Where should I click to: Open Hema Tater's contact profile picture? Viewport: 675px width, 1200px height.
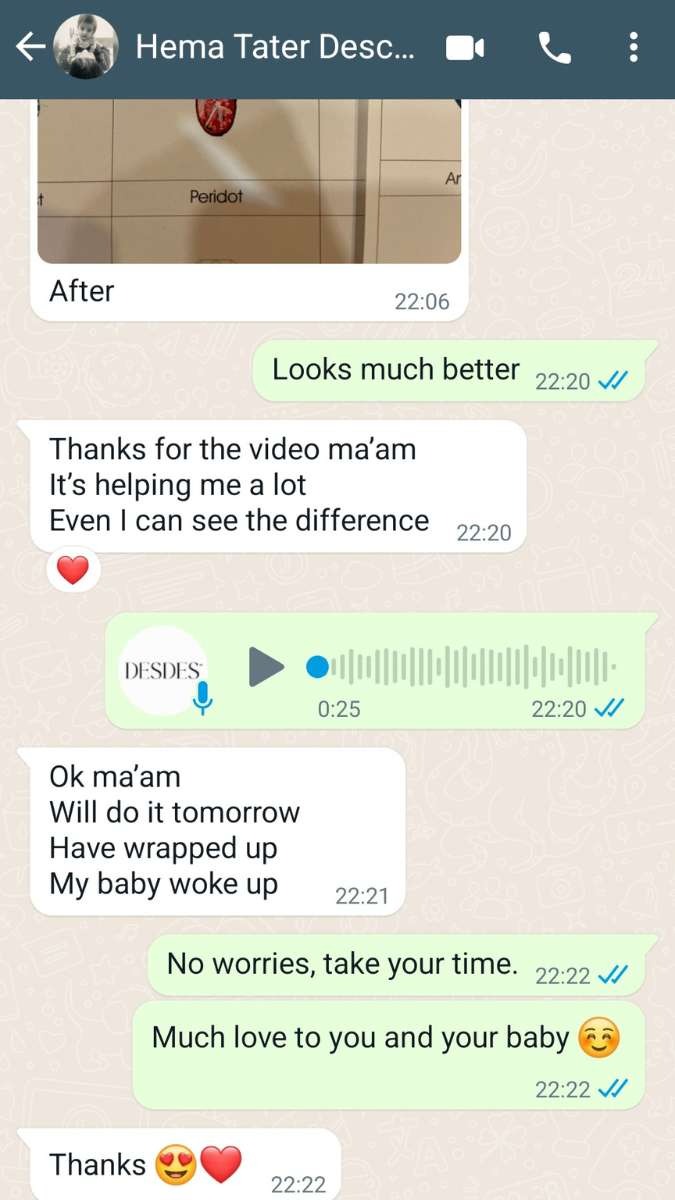86,47
